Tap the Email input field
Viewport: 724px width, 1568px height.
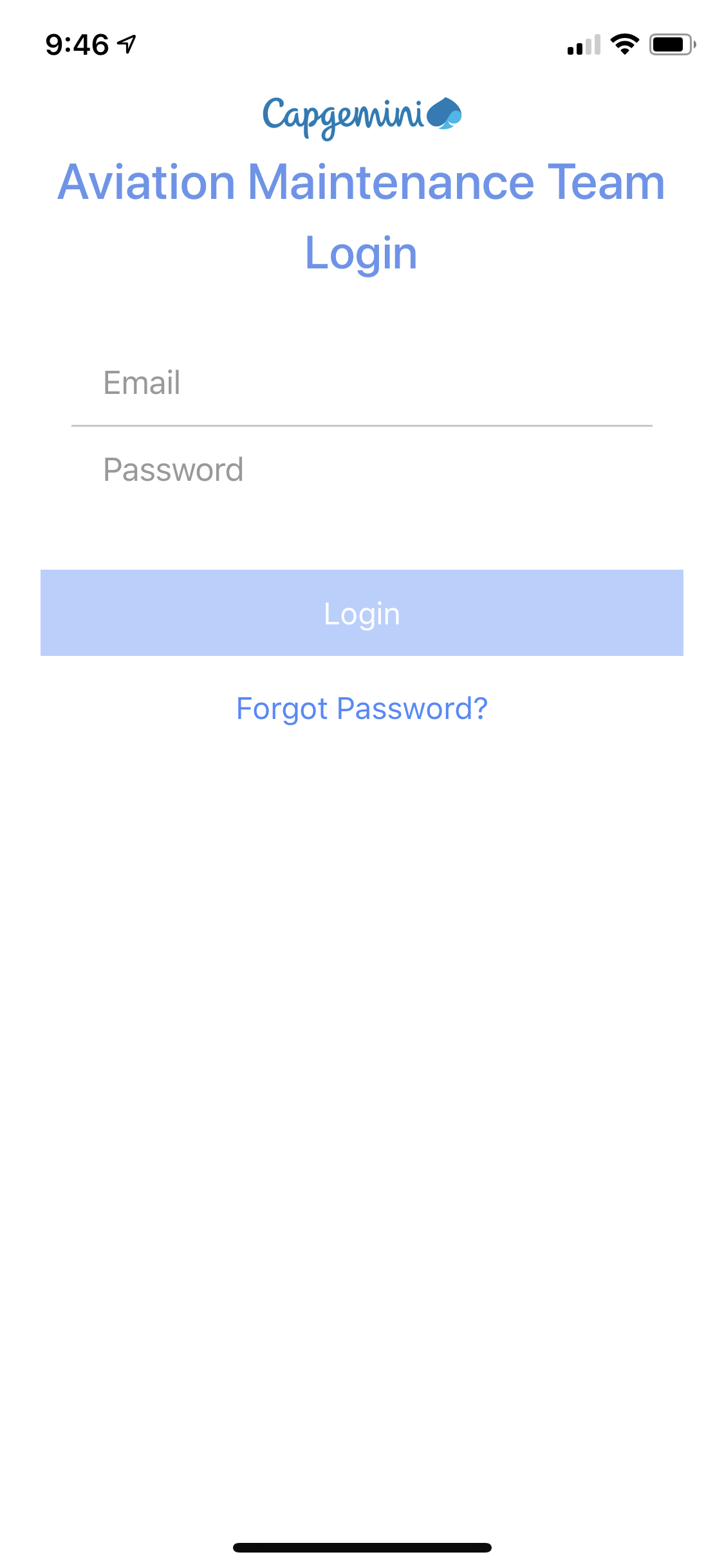tap(362, 382)
